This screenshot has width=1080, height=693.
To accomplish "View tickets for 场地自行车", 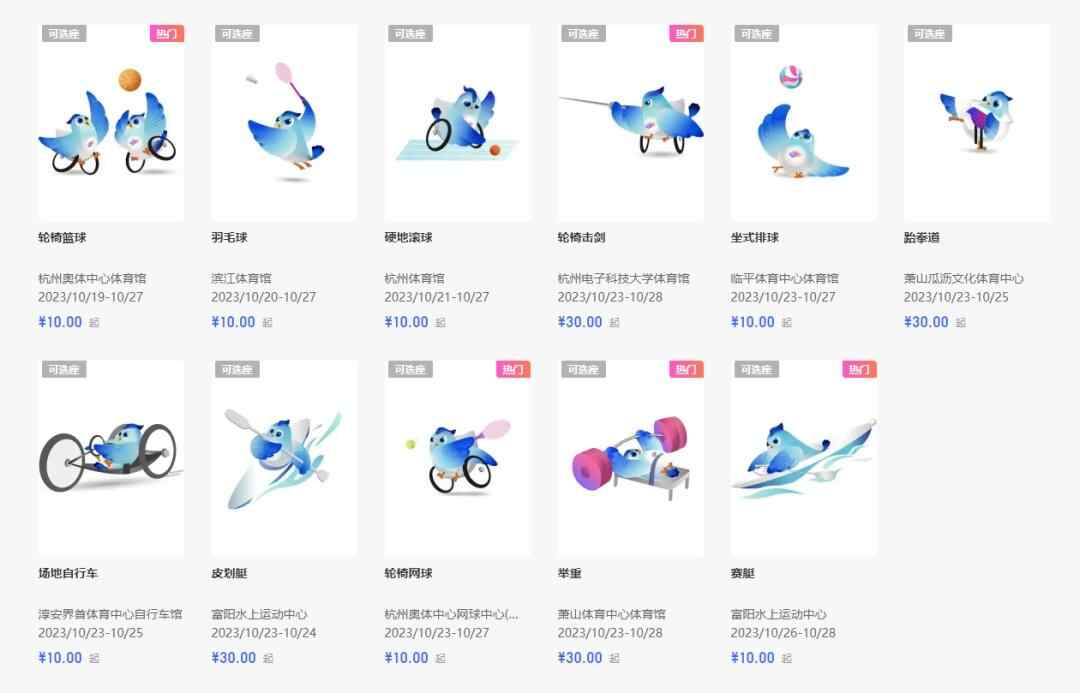I will 111,458.
